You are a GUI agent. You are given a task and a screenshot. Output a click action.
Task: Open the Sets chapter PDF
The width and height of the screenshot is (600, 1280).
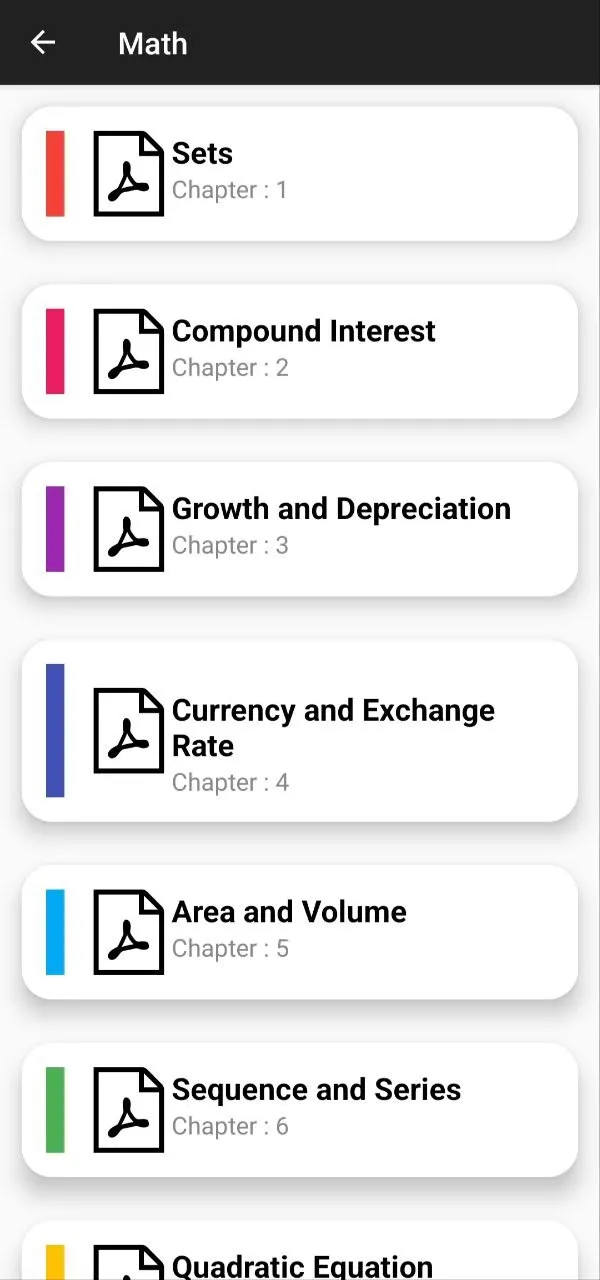[300, 174]
